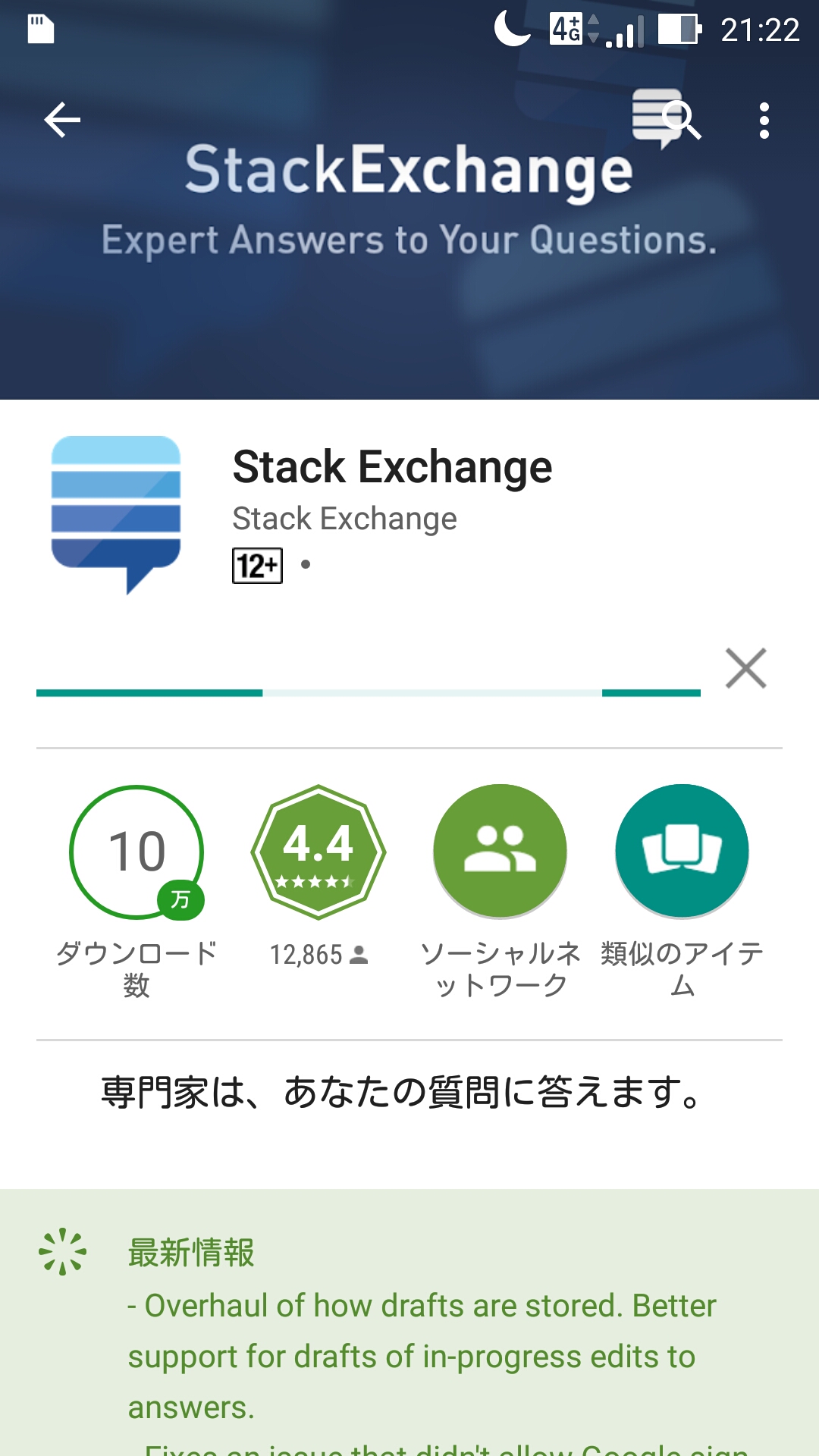View the 4.4 rating reviews
The image size is (819, 1456).
[318, 852]
